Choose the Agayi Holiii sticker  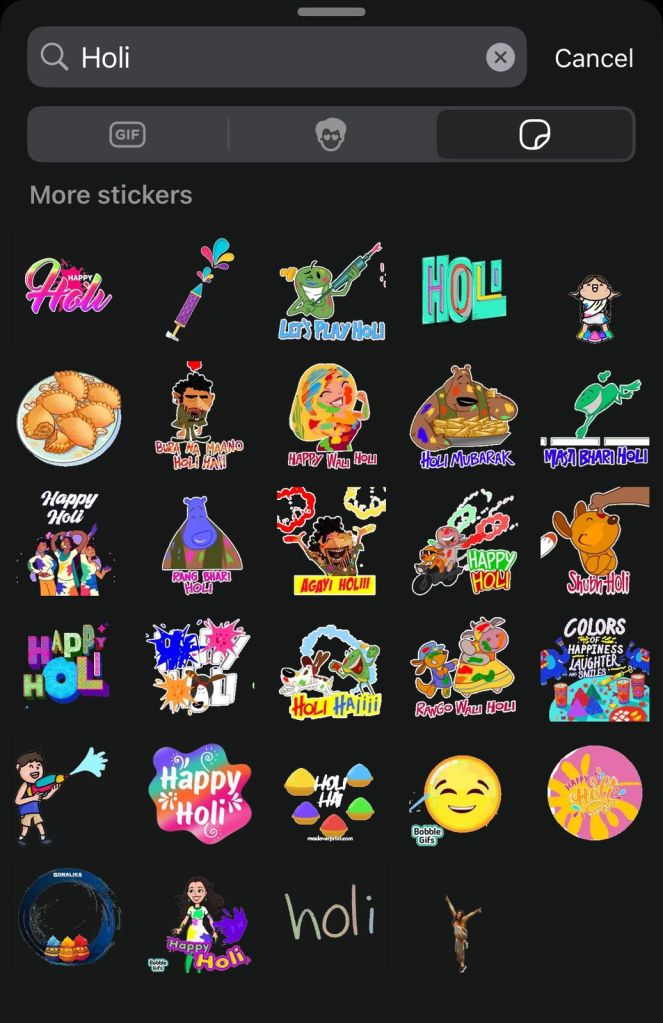pyautogui.click(x=332, y=543)
